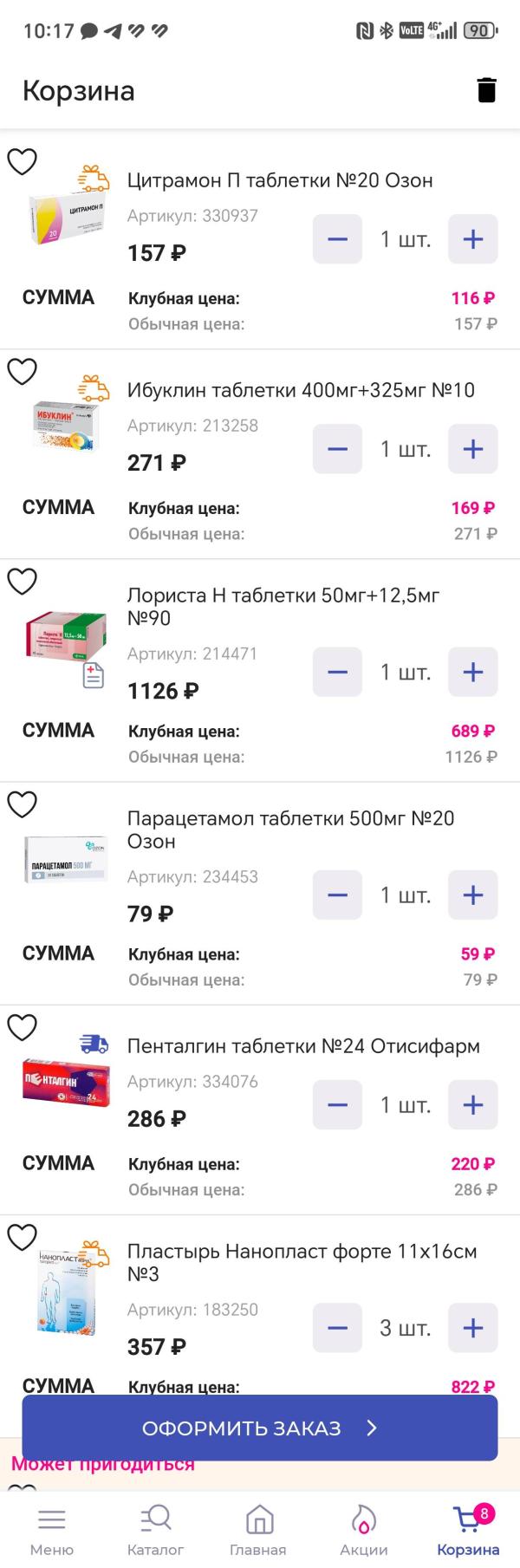Favorite the Ибуклин item
The image size is (520, 1568).
(23, 371)
